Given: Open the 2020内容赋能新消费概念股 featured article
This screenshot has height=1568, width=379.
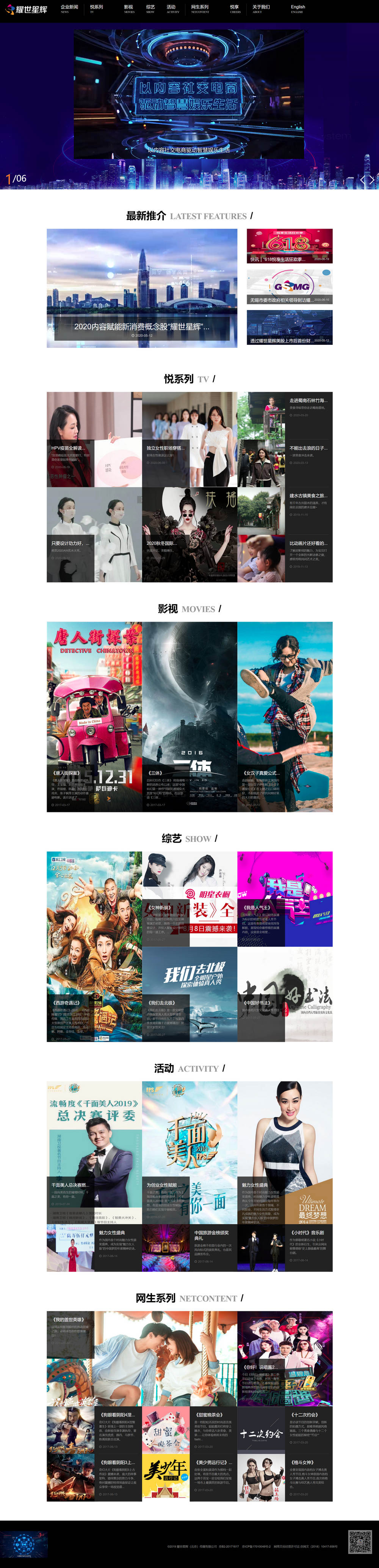Looking at the screenshot, I should point(142,288).
